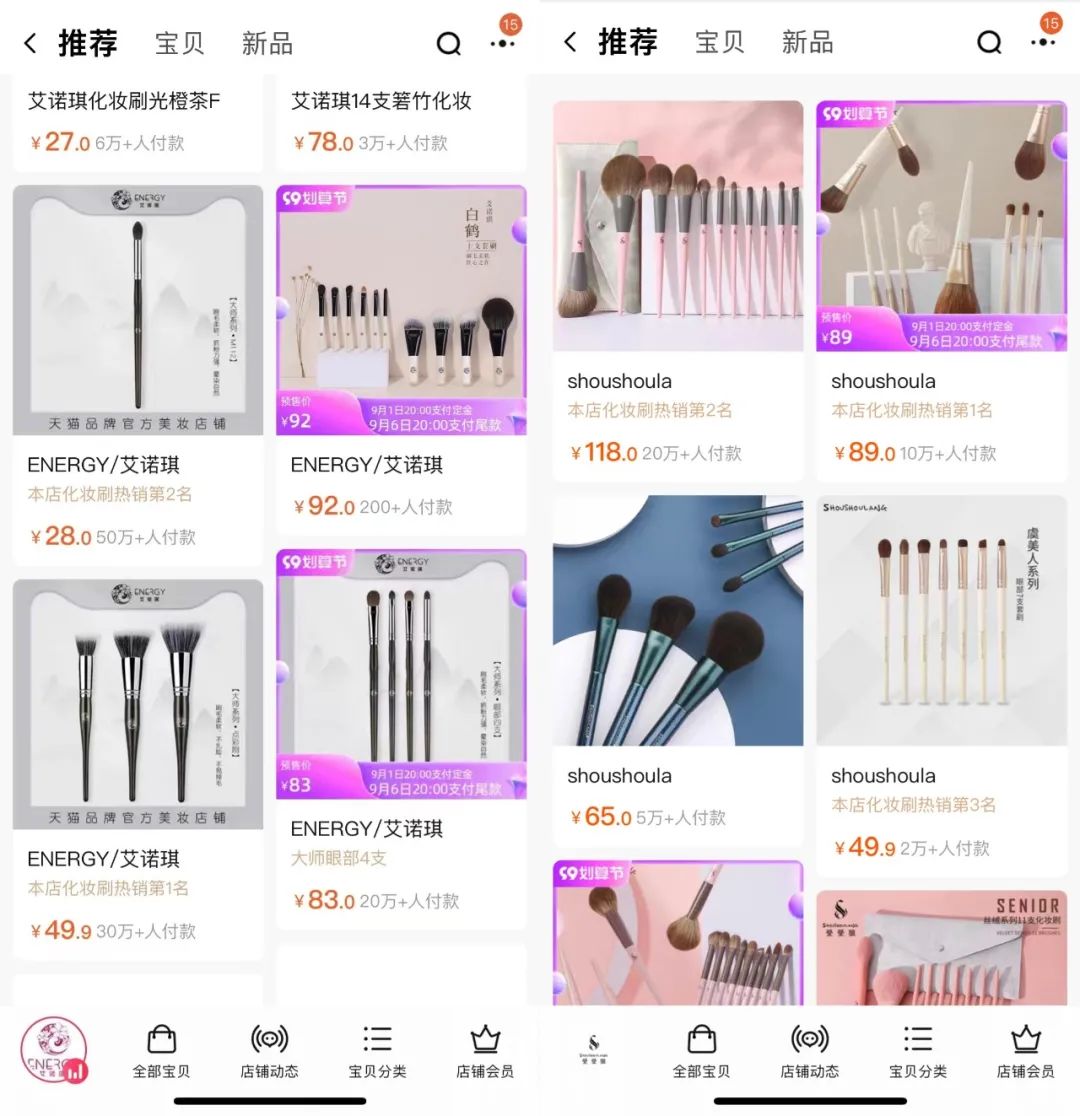Open the ENERGY 大师眼部4支 product at ¥83.0
This screenshot has height=1116, width=1080.
[x=401, y=739]
